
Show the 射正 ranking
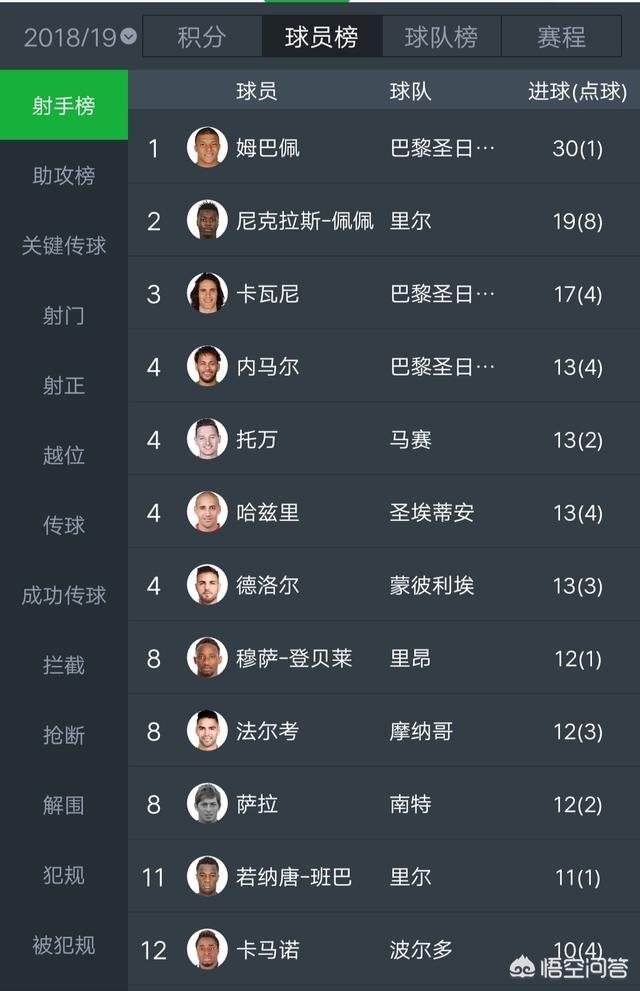click(64, 386)
